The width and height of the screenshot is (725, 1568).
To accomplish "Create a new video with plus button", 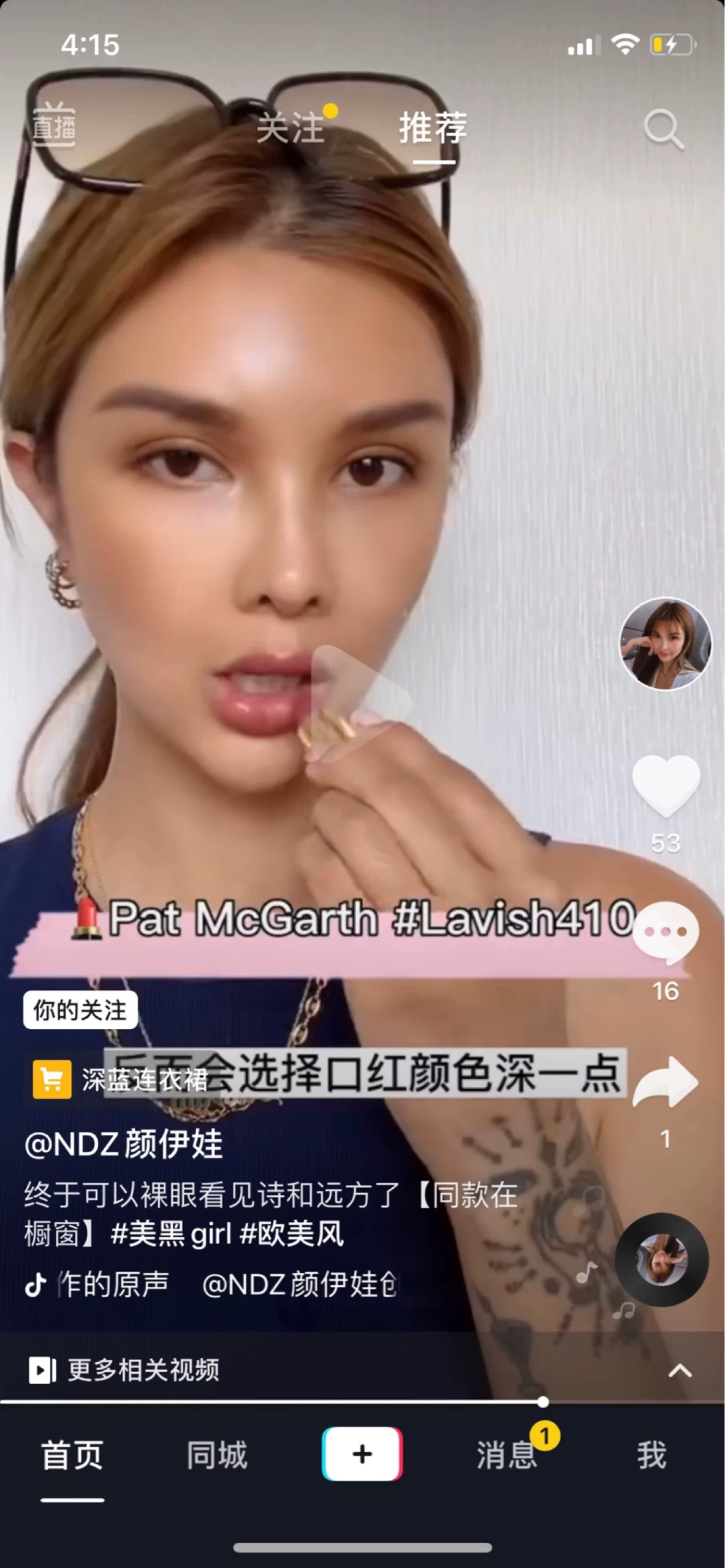I will pyautogui.click(x=362, y=1453).
